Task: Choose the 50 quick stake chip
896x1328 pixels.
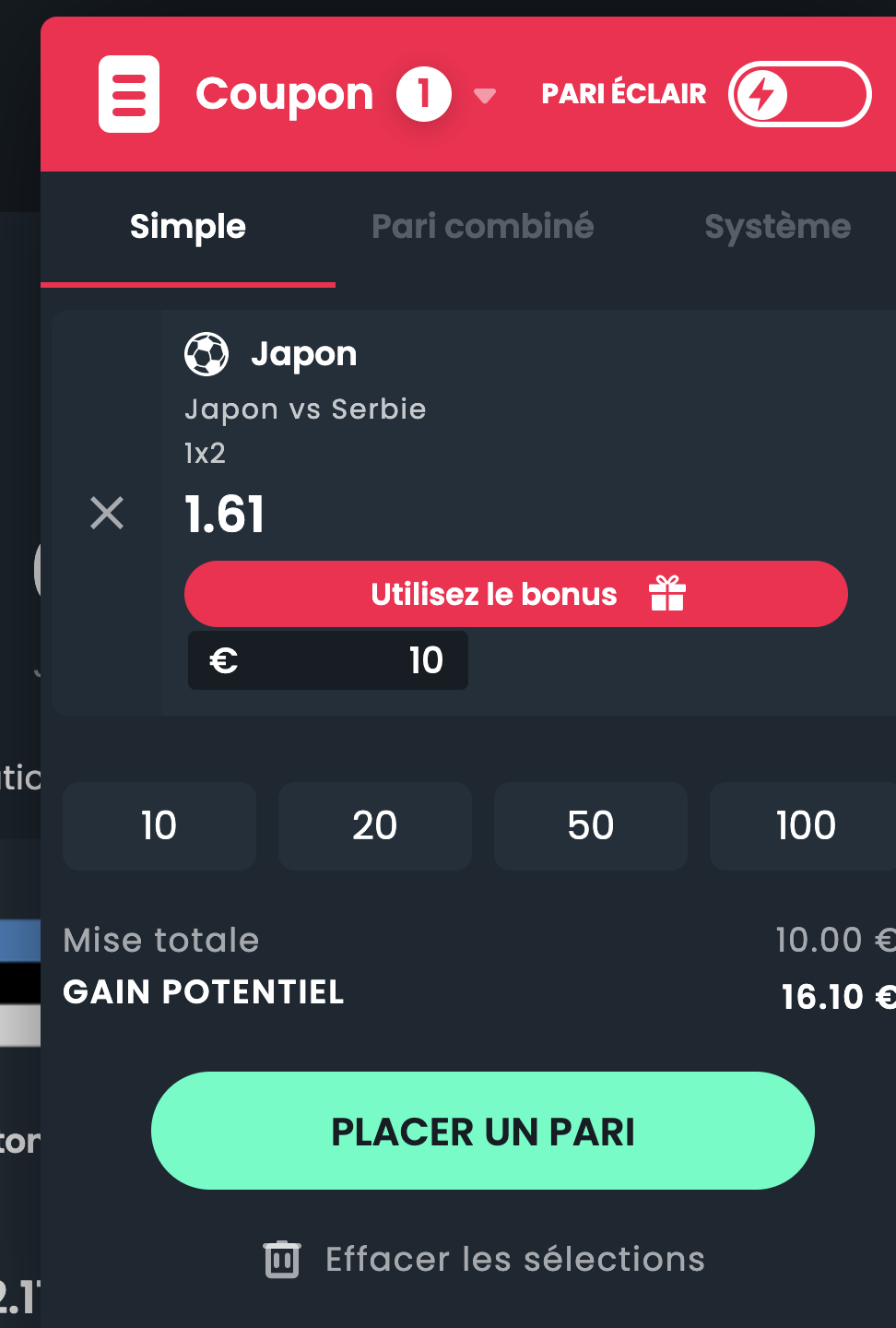Action: coord(591,825)
